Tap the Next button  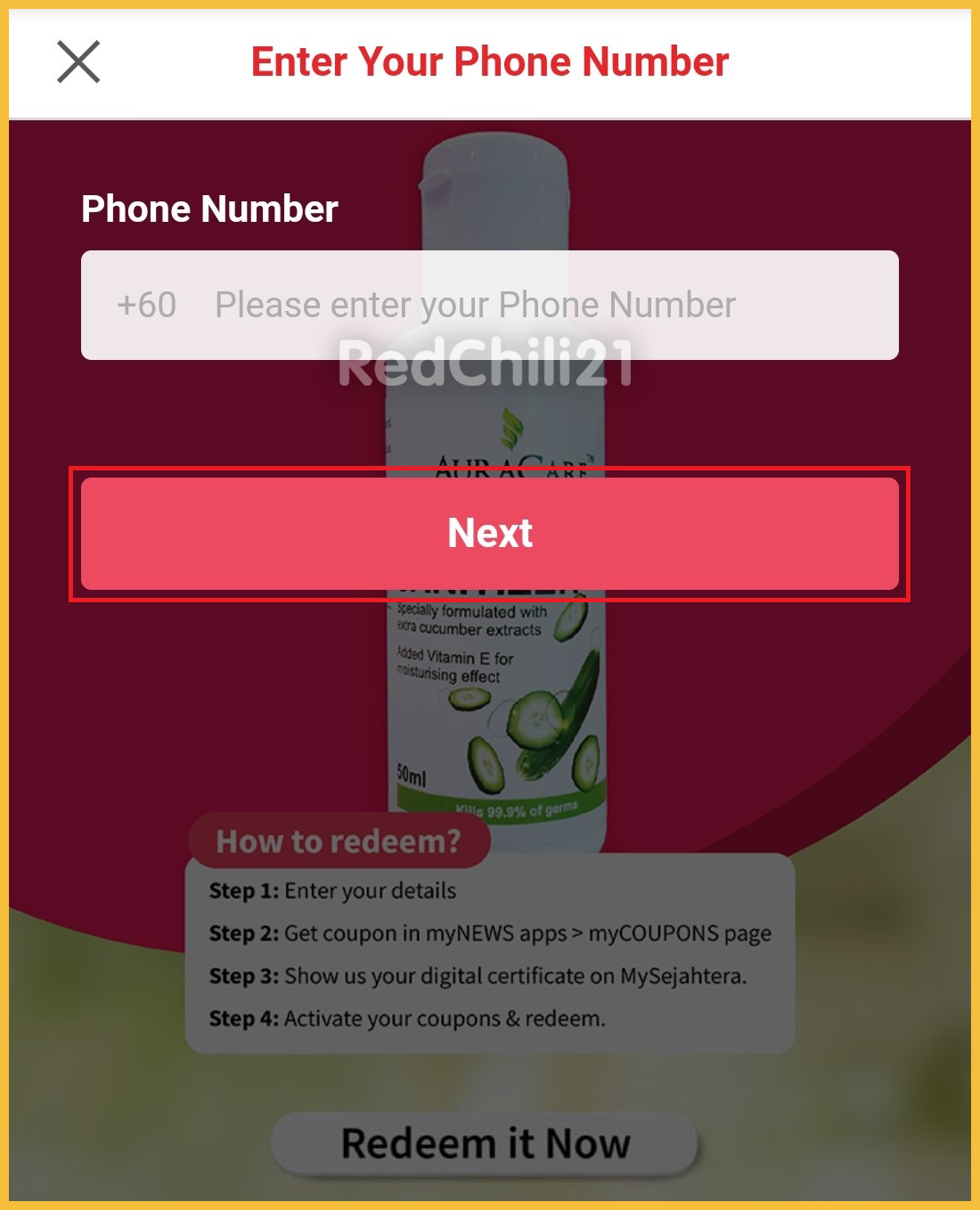pyautogui.click(x=490, y=534)
